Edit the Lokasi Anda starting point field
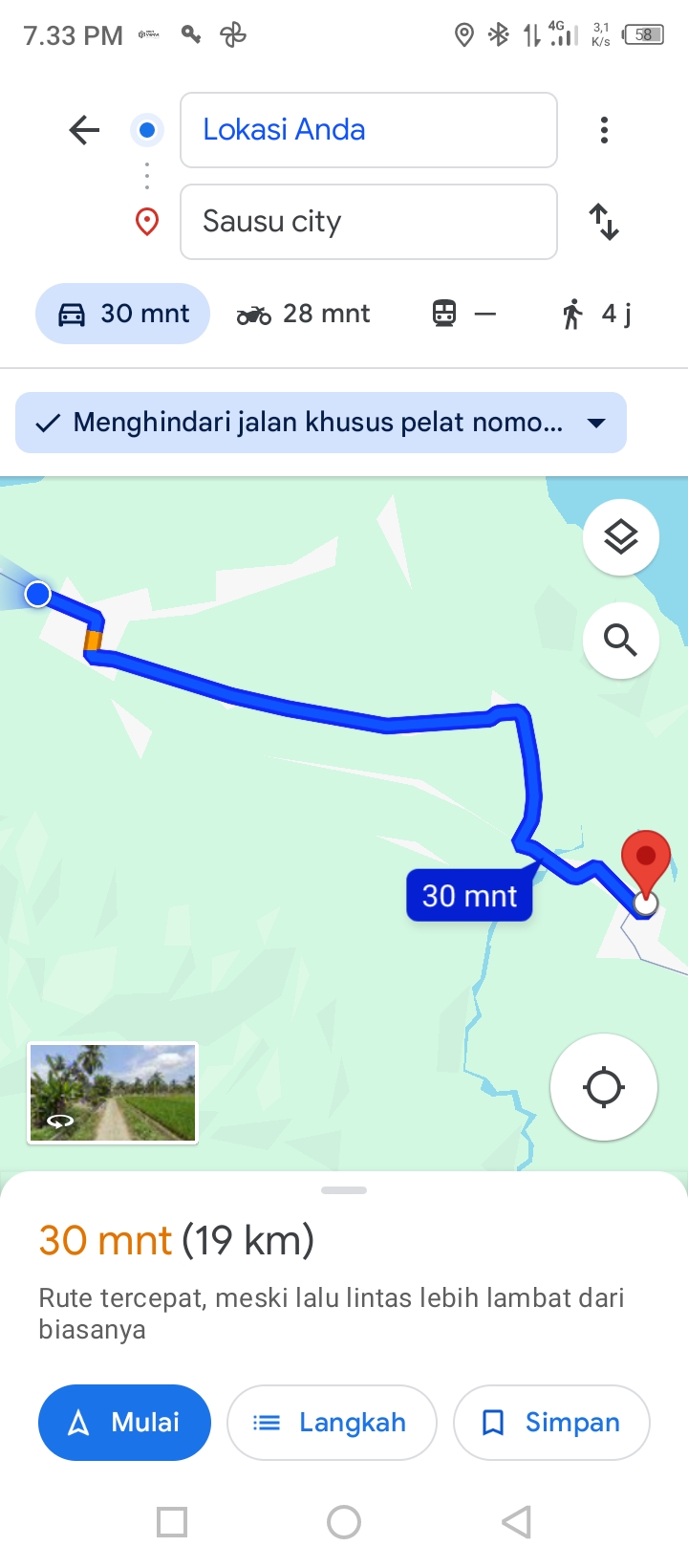Image resolution: width=688 pixels, height=1568 pixels. [x=369, y=130]
